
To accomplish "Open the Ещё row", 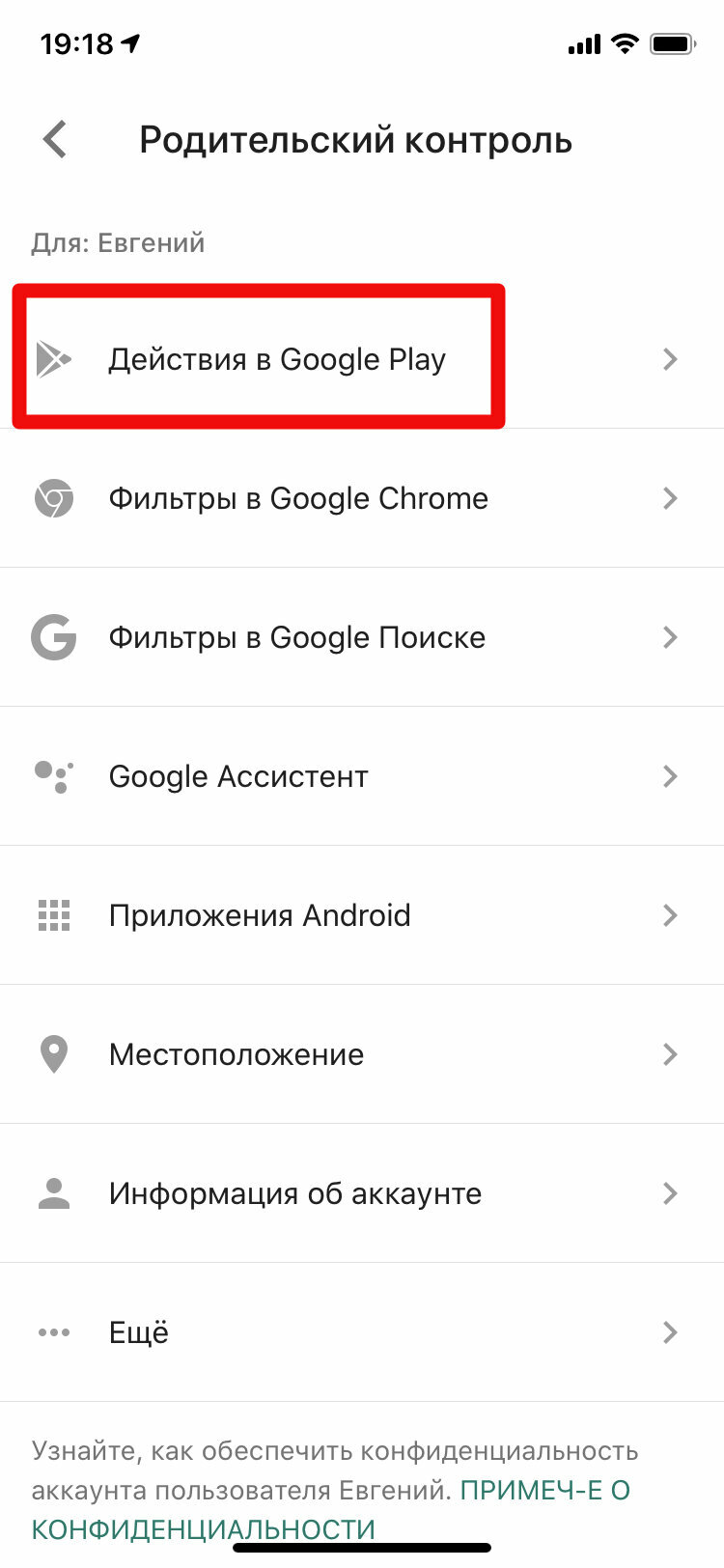I will [x=362, y=1332].
